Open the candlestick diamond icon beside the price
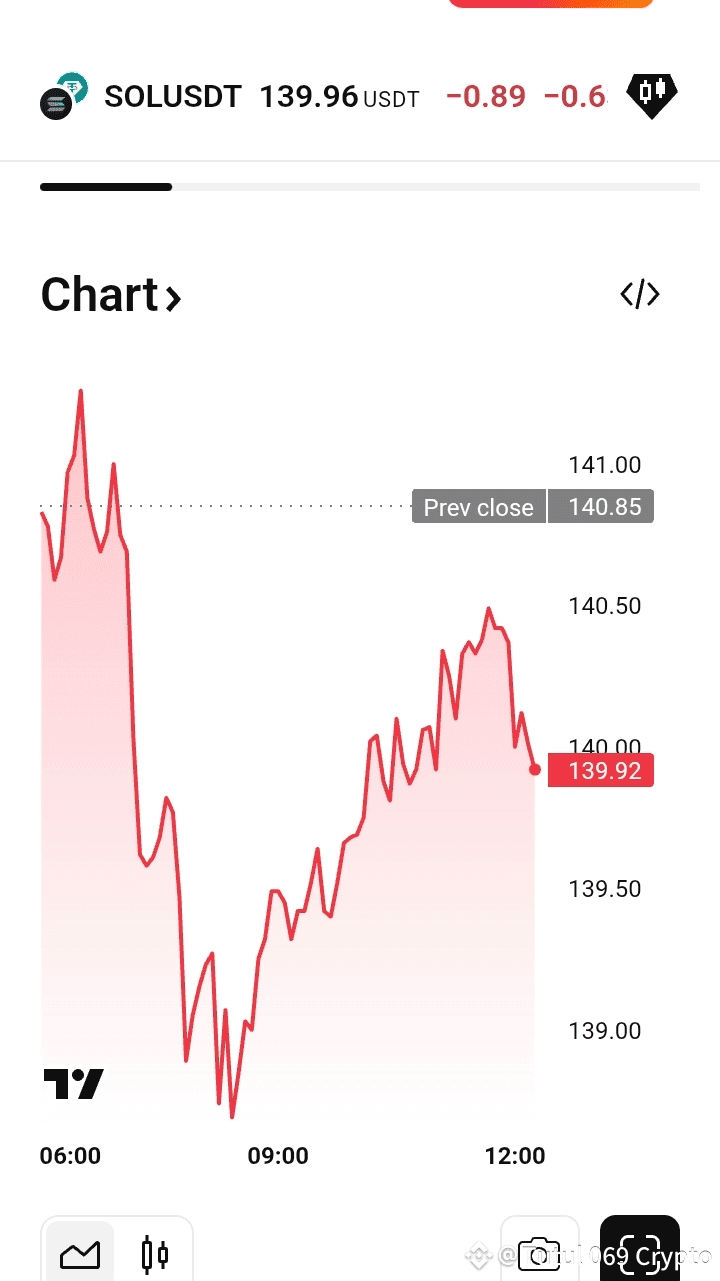This screenshot has width=720, height=1281. pos(652,95)
